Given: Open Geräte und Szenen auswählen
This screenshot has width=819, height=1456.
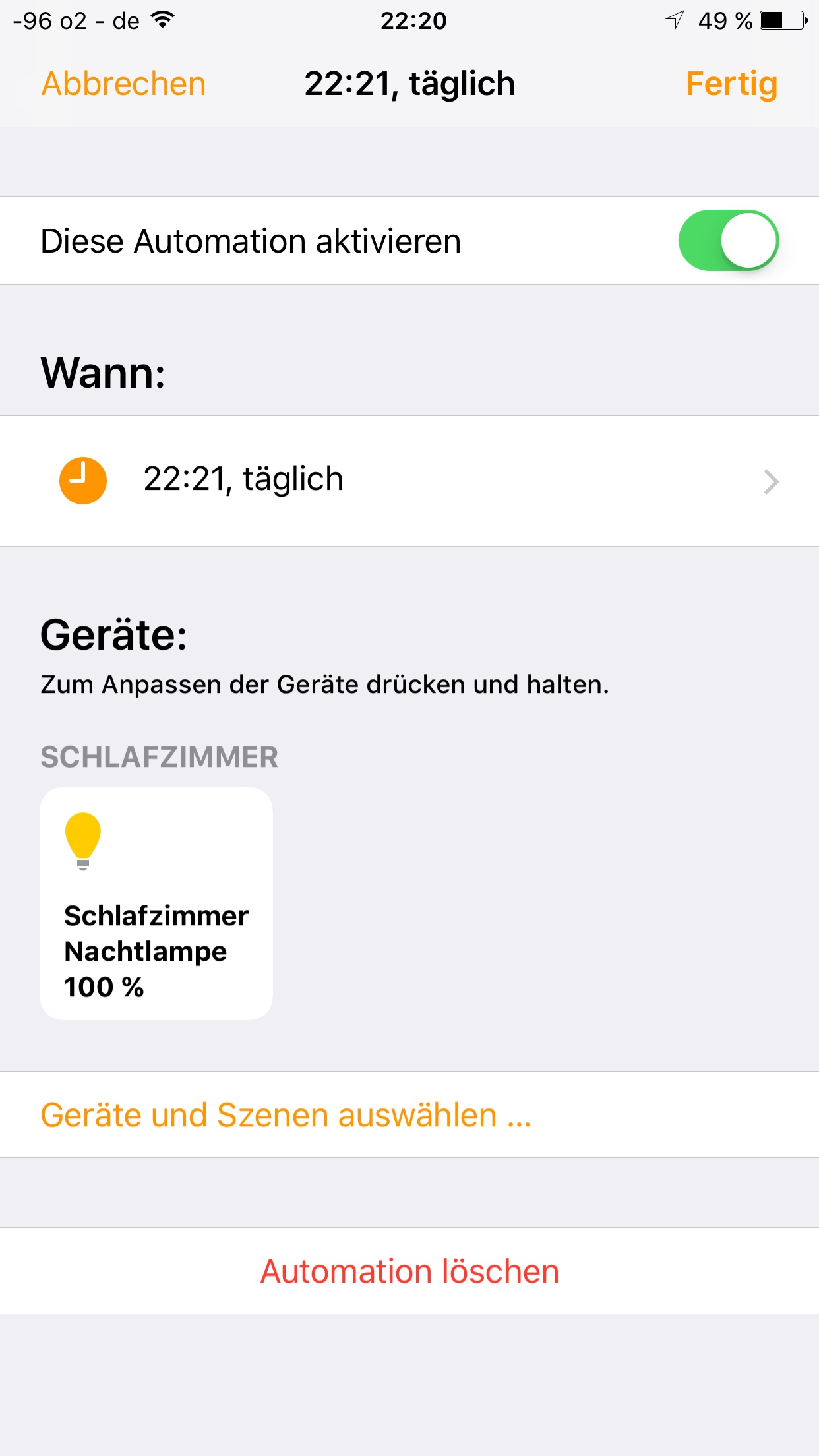Looking at the screenshot, I should coord(286,1115).
